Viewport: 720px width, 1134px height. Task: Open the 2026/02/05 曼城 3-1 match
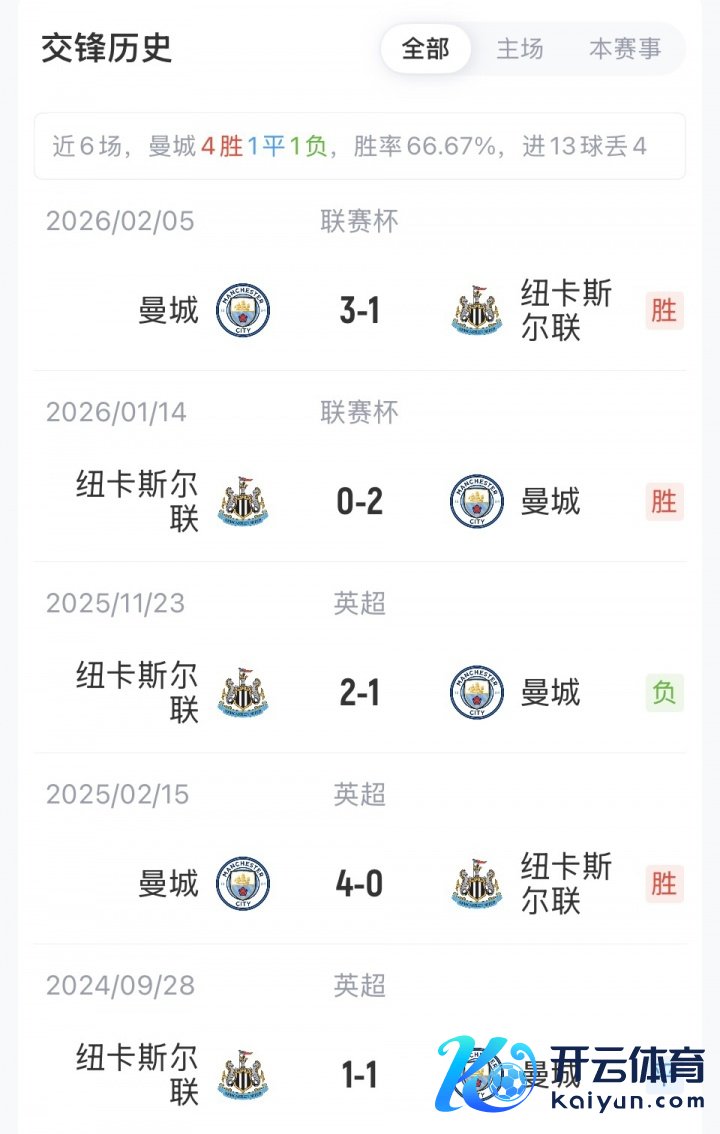pyautogui.click(x=360, y=310)
